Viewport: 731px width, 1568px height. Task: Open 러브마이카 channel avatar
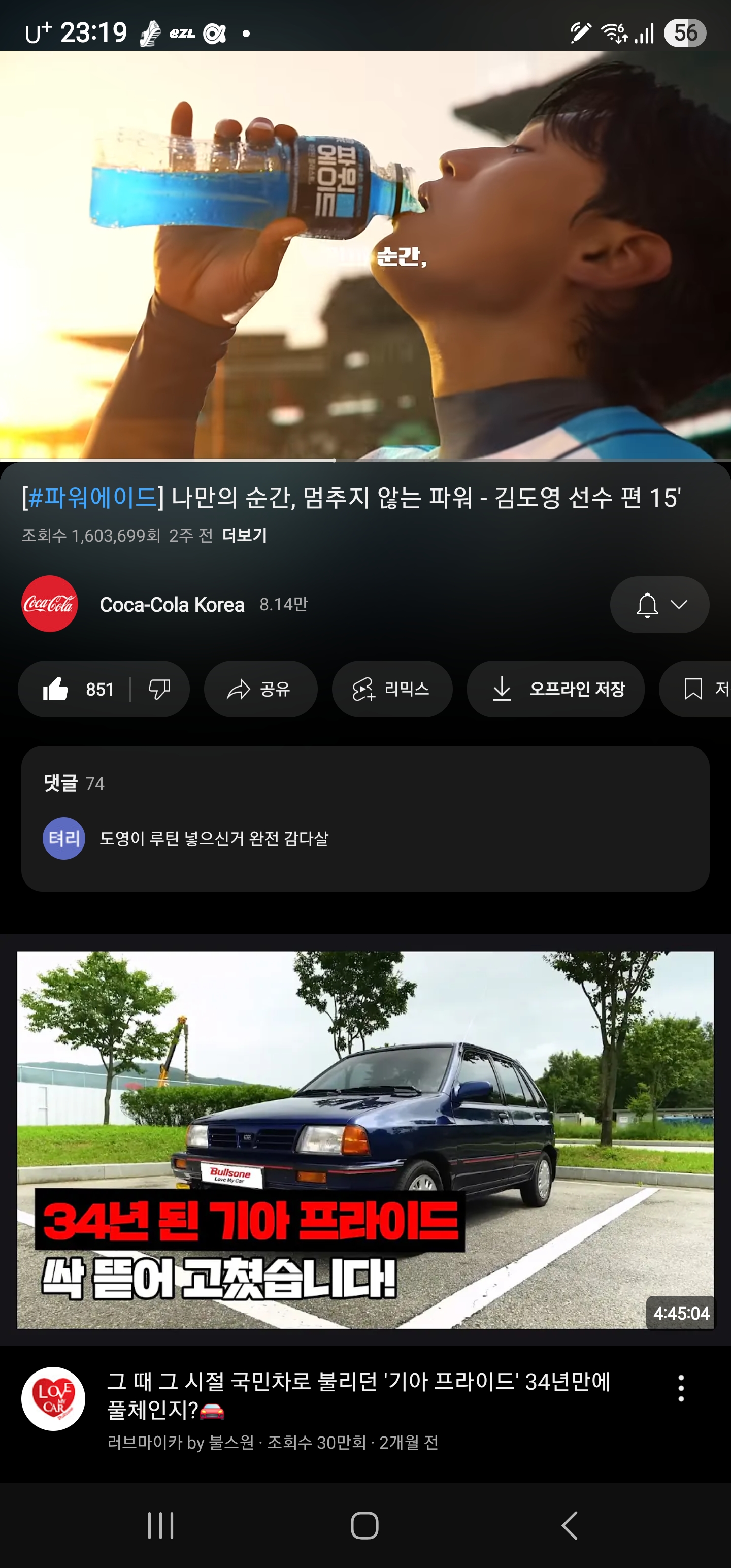click(x=53, y=1398)
